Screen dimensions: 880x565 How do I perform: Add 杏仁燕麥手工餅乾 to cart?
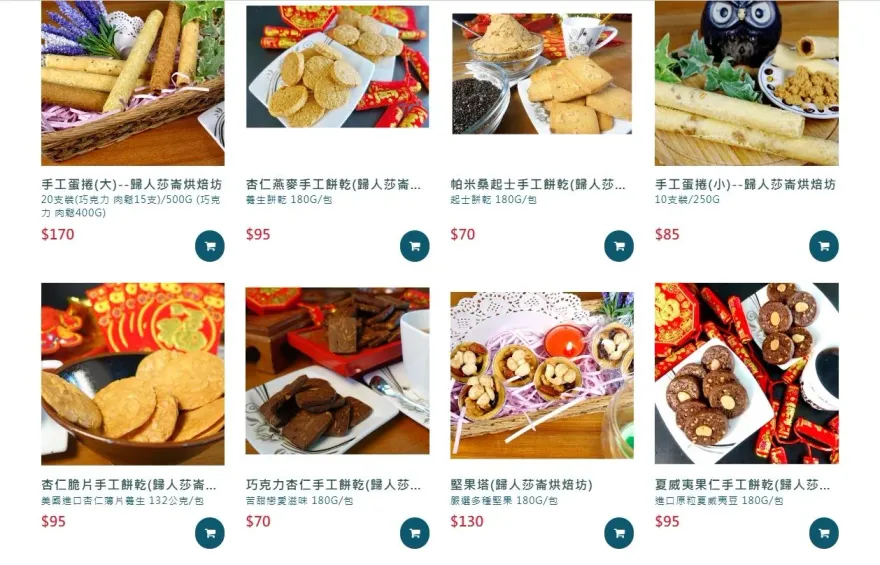click(414, 246)
